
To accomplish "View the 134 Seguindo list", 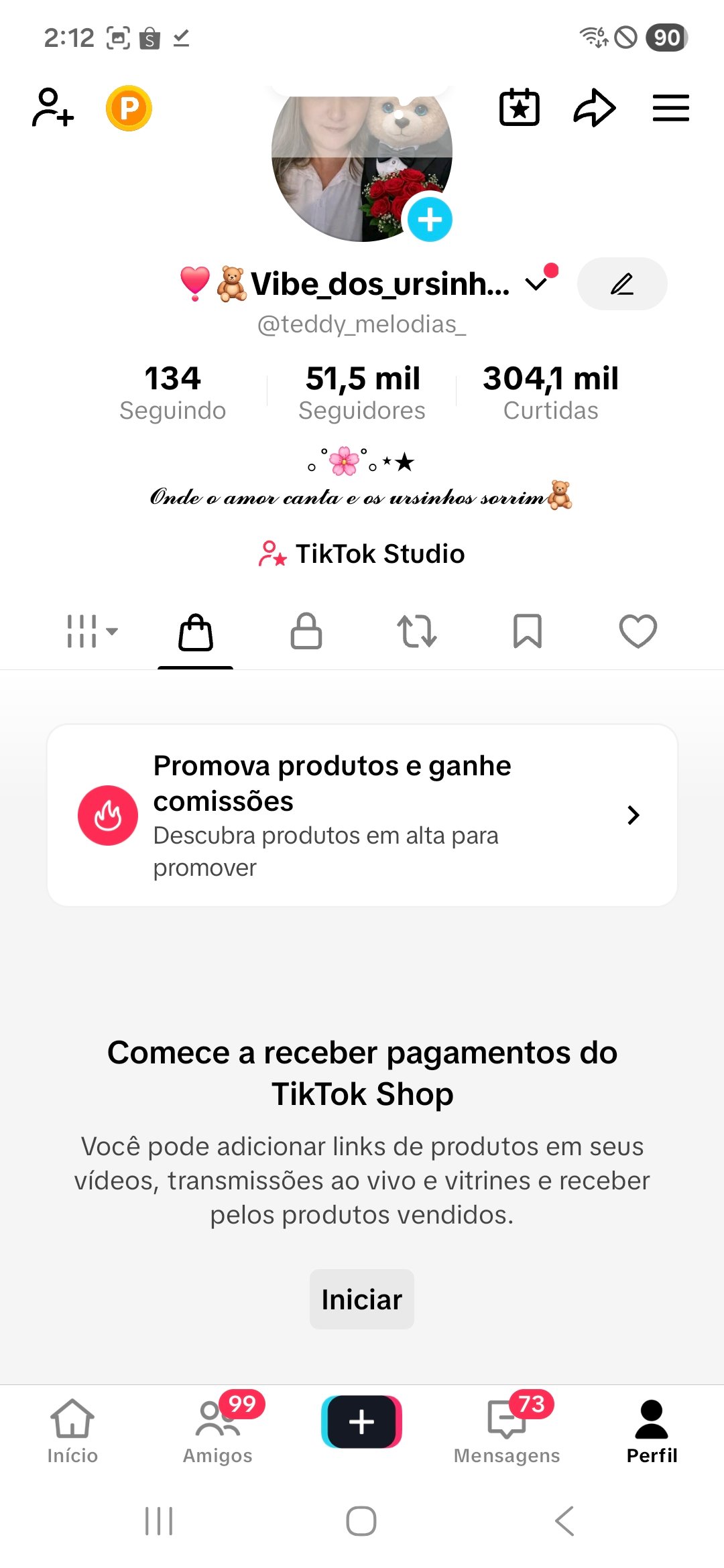I will point(172,392).
